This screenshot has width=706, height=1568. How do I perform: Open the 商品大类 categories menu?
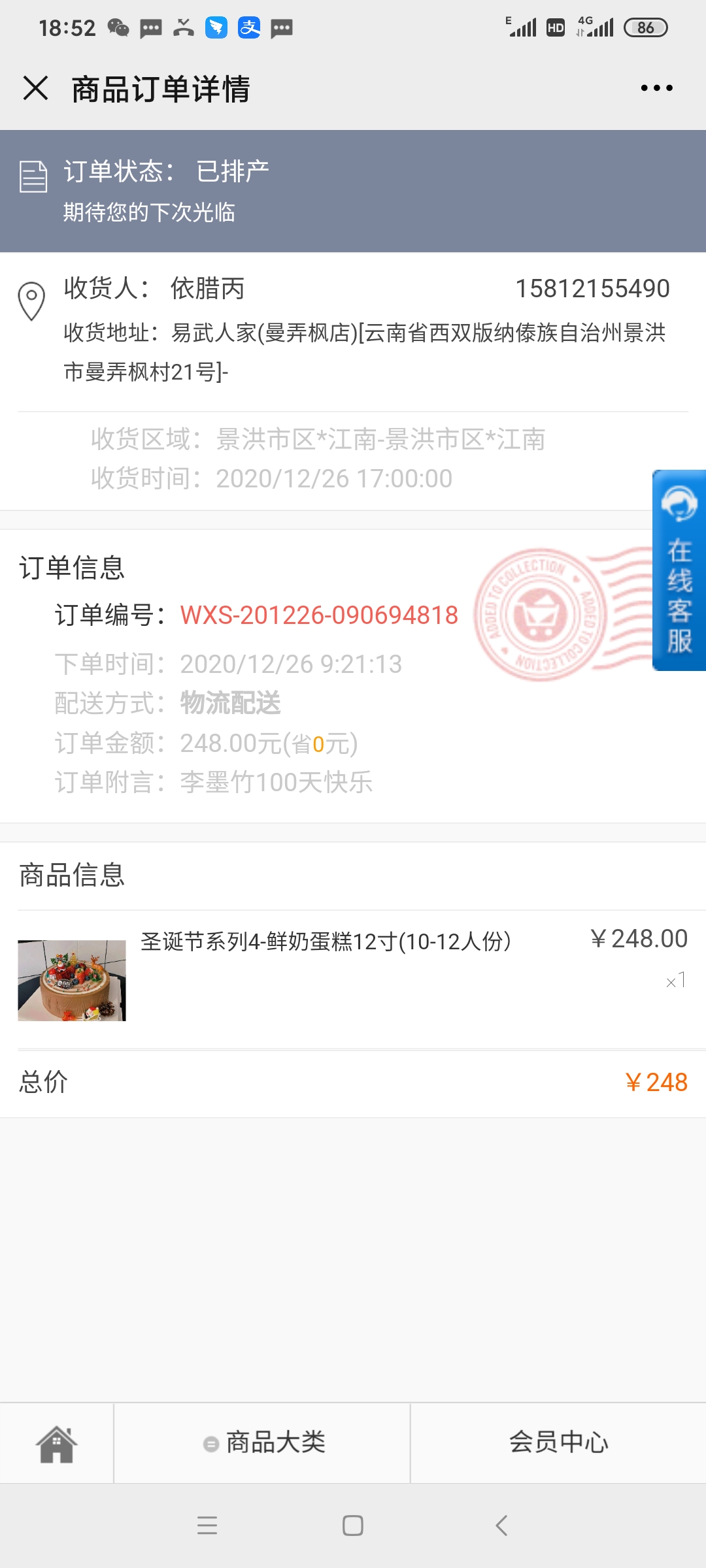[263, 1443]
